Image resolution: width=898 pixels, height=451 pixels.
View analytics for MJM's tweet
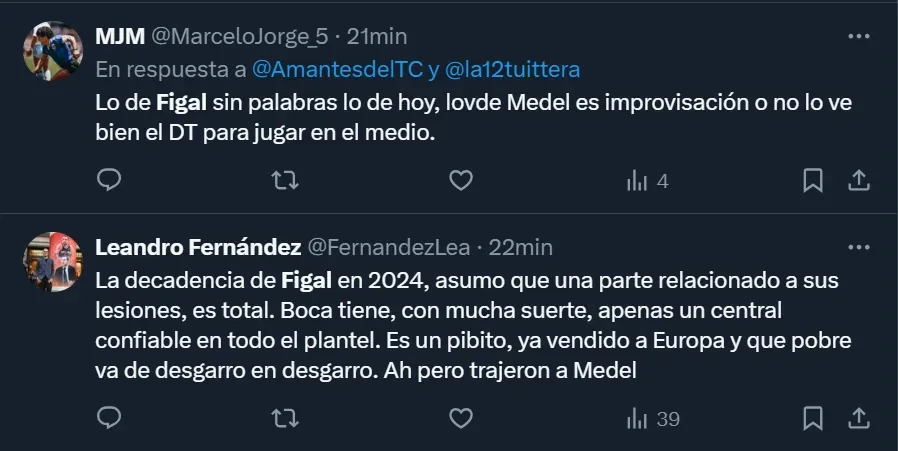pyautogui.click(x=647, y=181)
